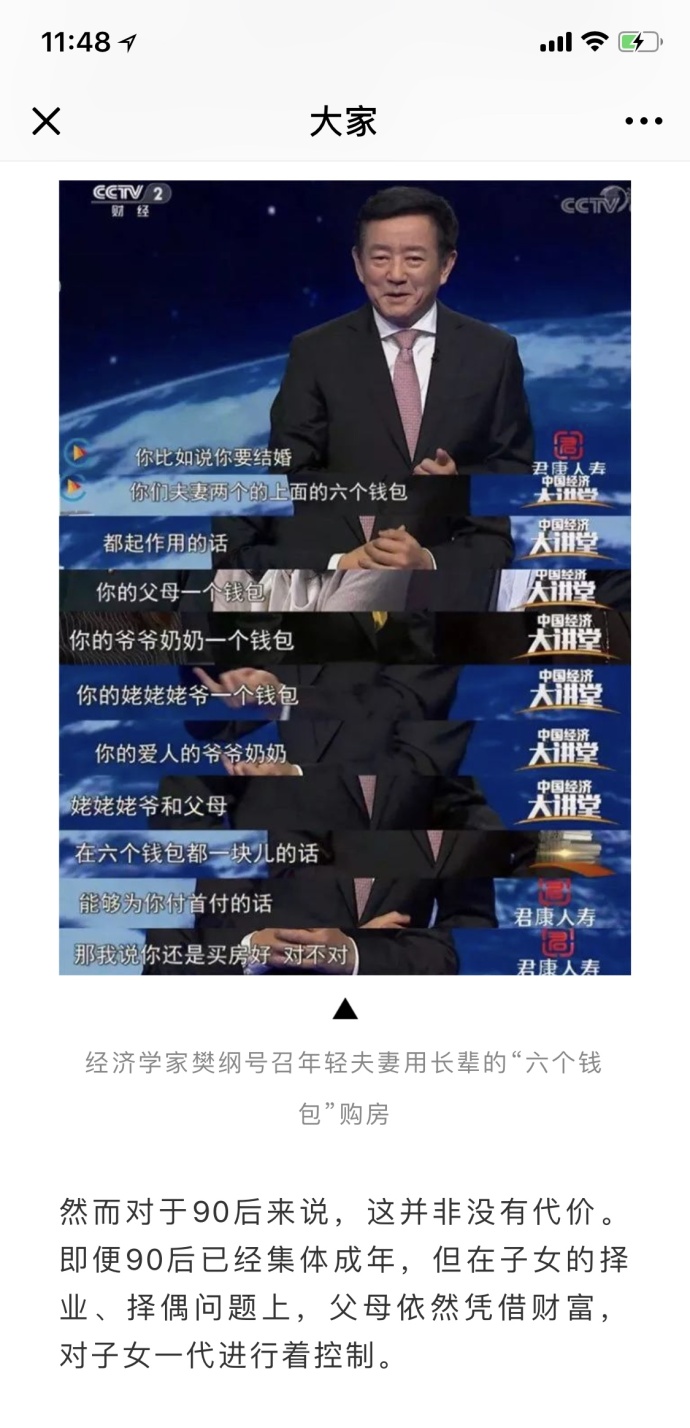Open the CCTV screenshot image in the article
This screenshot has width=690, height=1428.
pos(344,577)
